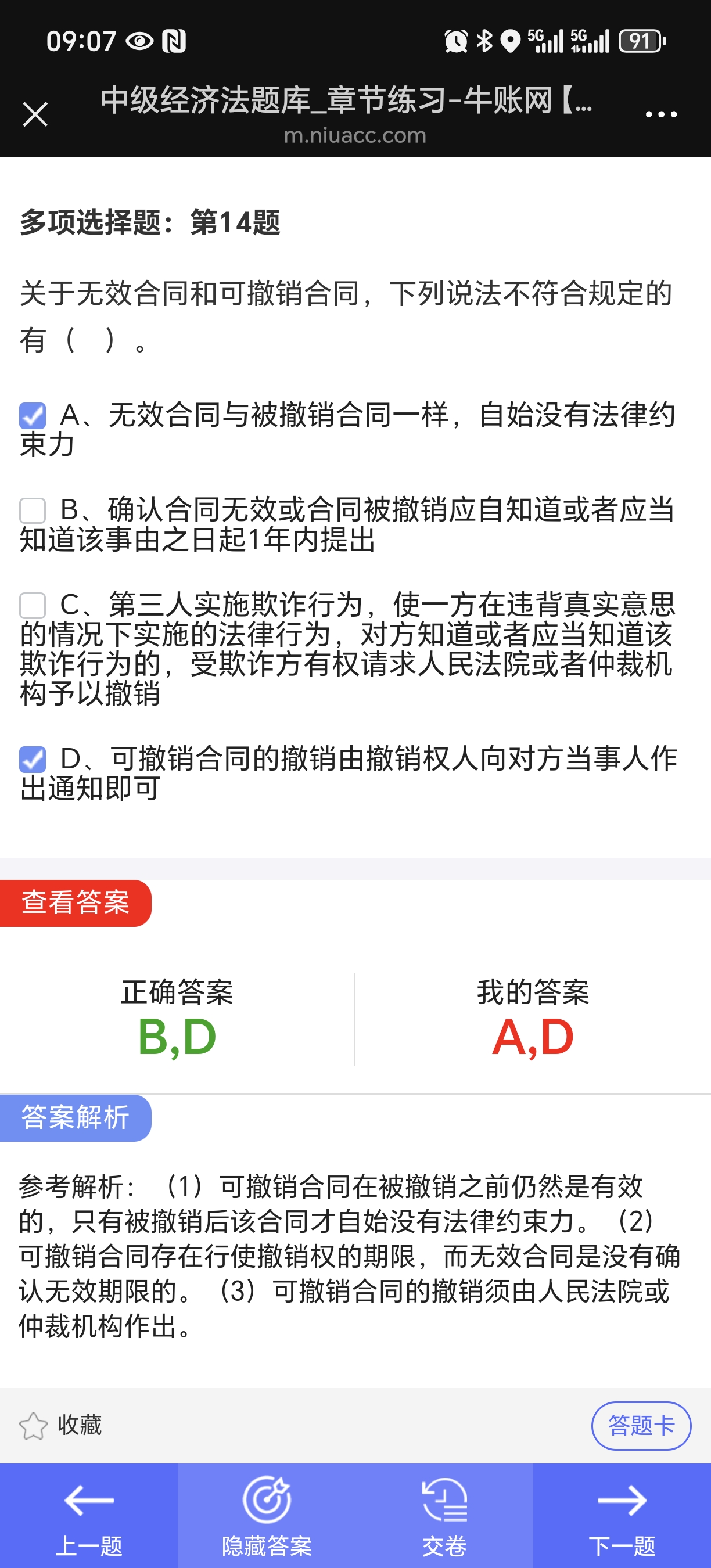Advance to next question 下一题
The image size is (711, 1568).
622,1516
